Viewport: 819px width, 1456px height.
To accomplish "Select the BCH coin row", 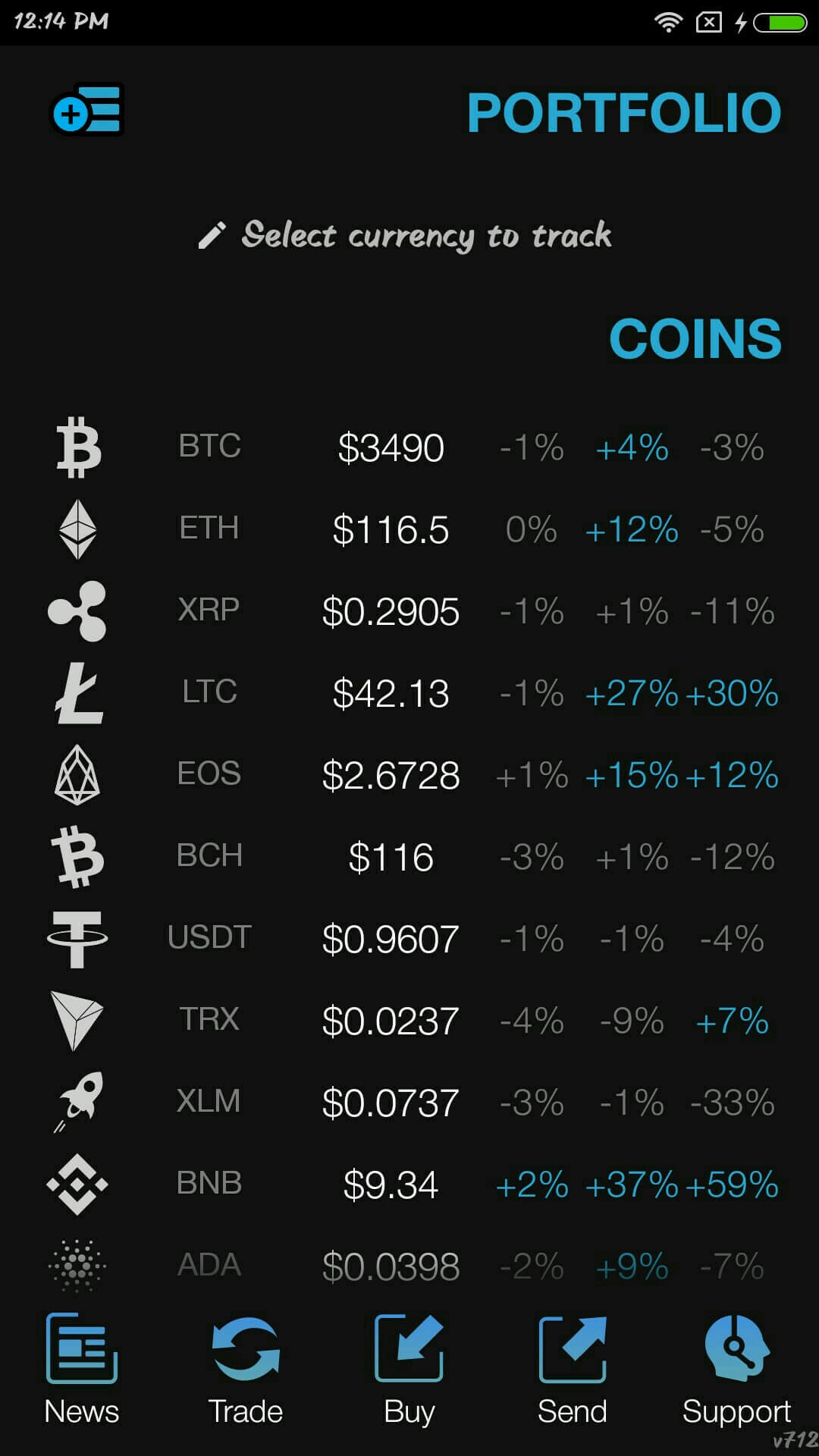I will pyautogui.click(x=409, y=857).
